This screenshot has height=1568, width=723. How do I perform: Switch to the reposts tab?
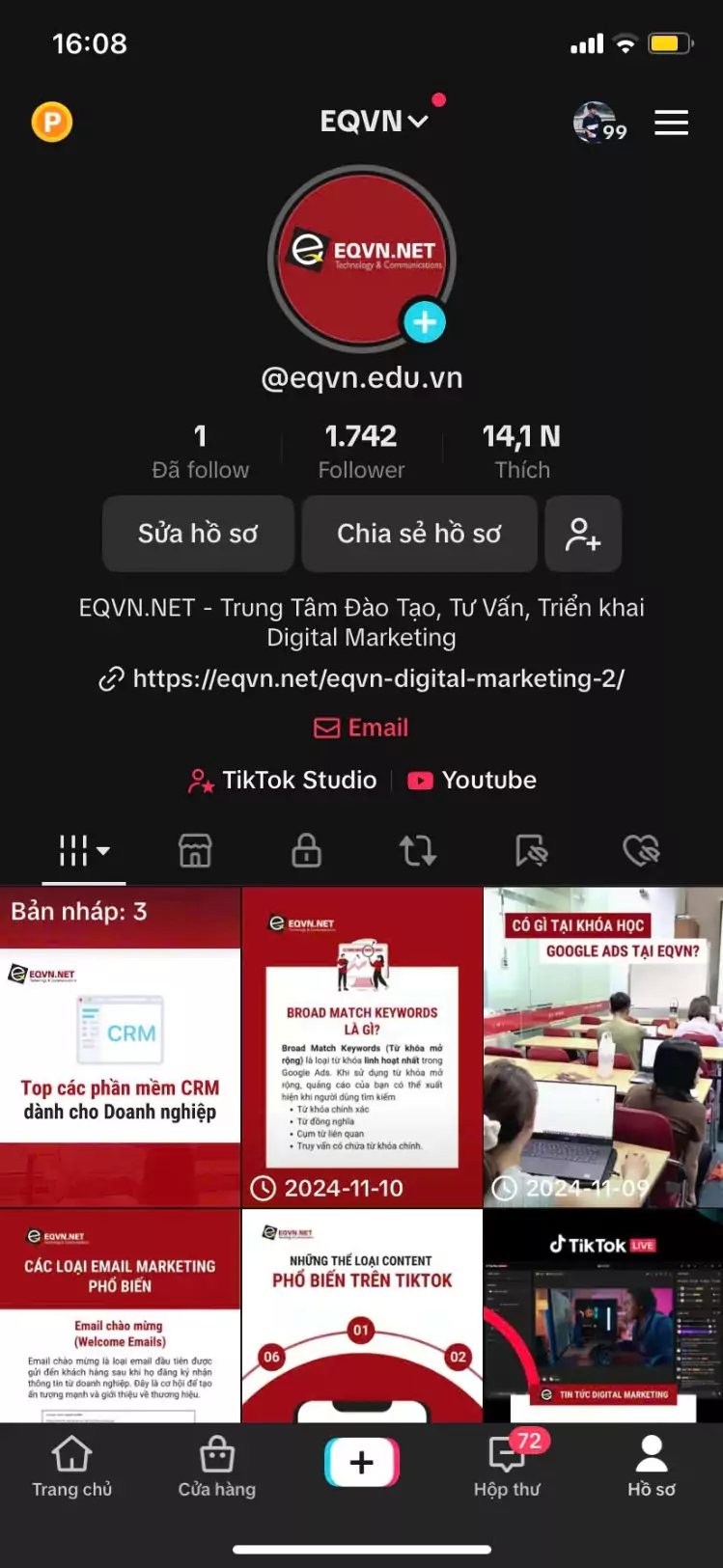tap(418, 851)
